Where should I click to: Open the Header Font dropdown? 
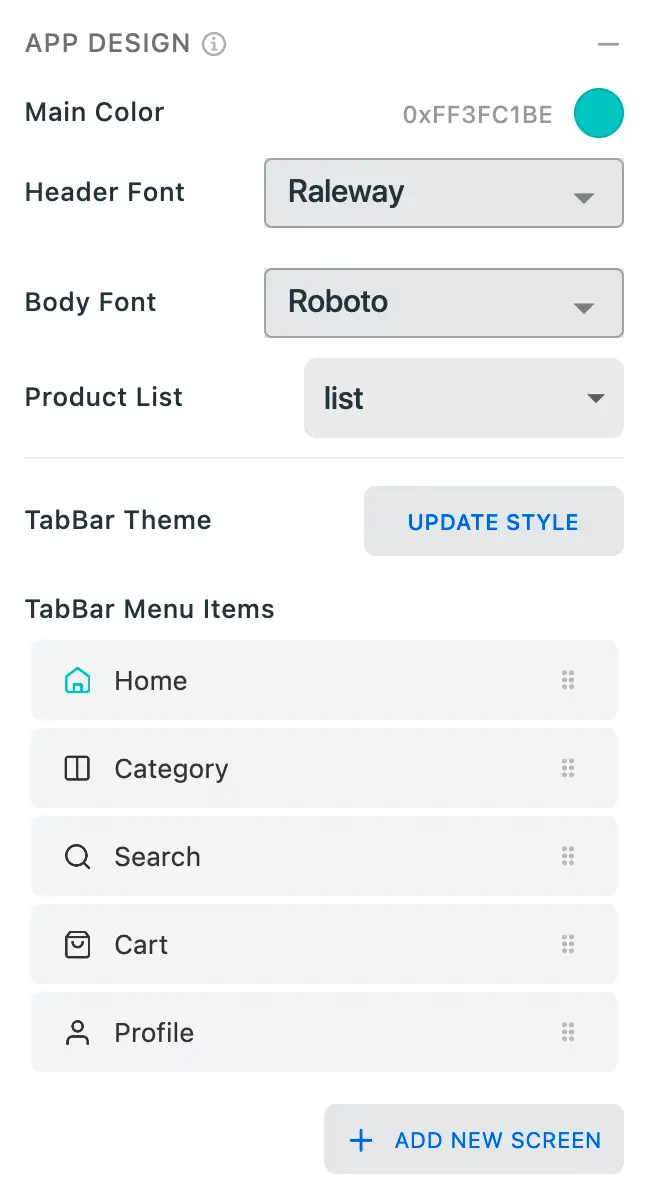tap(443, 193)
